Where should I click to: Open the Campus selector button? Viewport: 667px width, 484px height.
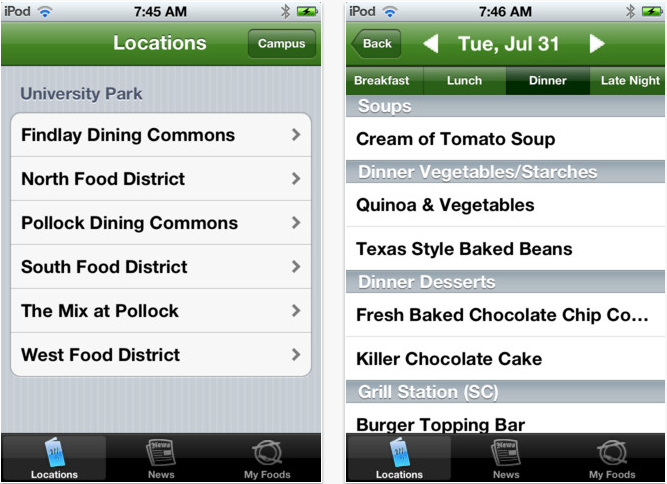pyautogui.click(x=282, y=43)
